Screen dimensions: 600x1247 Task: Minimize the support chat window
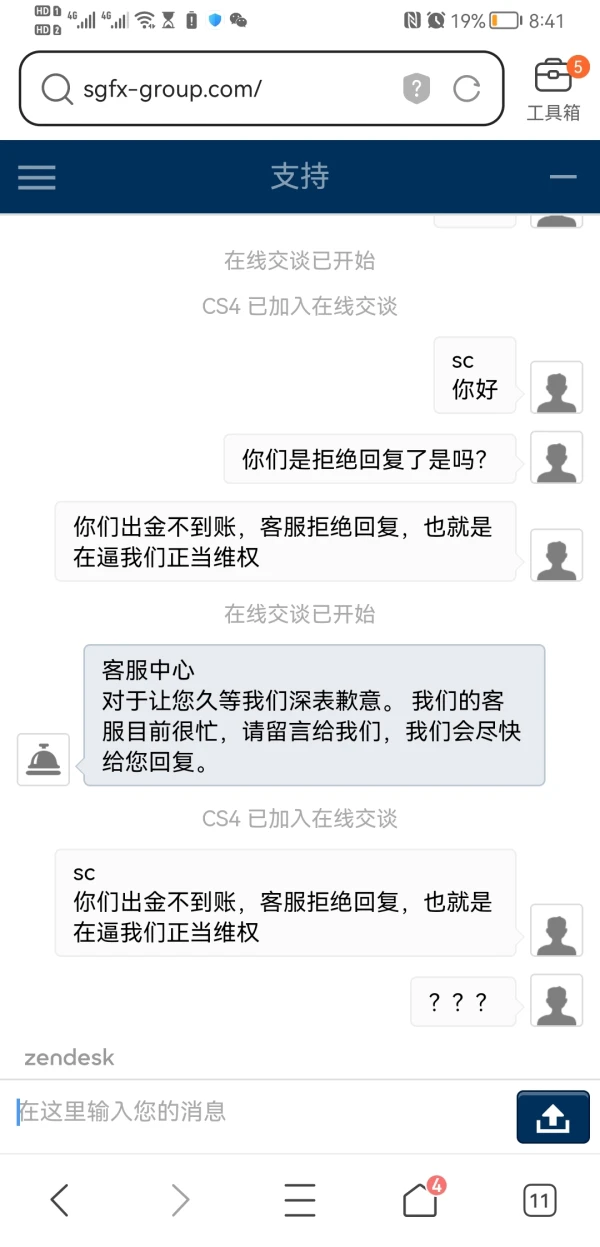tap(563, 177)
